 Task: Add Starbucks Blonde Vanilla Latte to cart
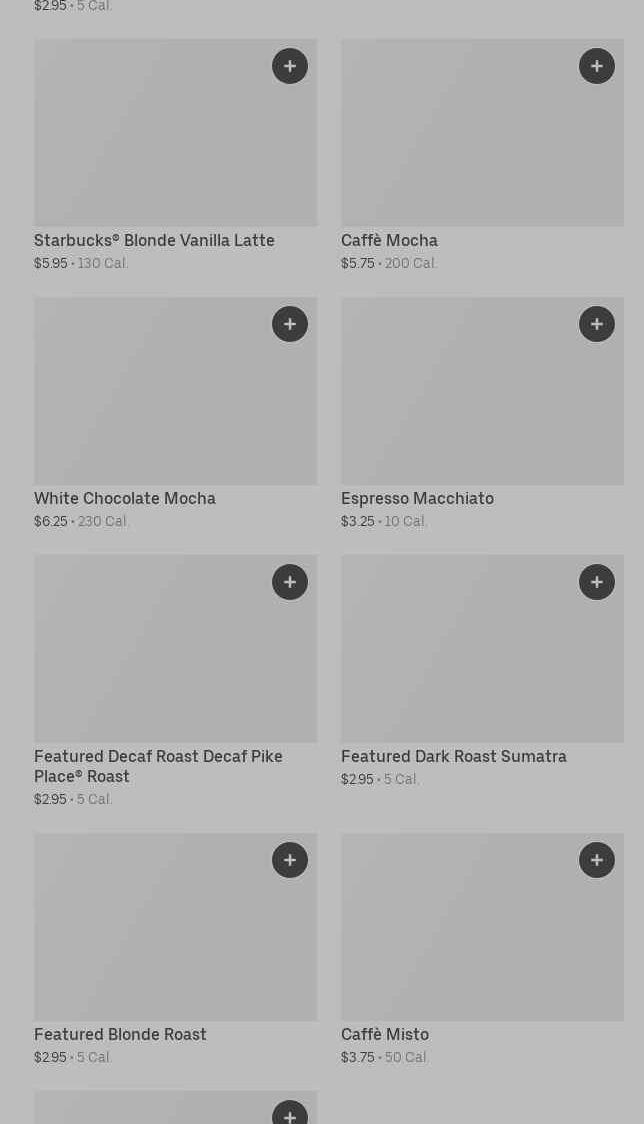tap(290, 66)
